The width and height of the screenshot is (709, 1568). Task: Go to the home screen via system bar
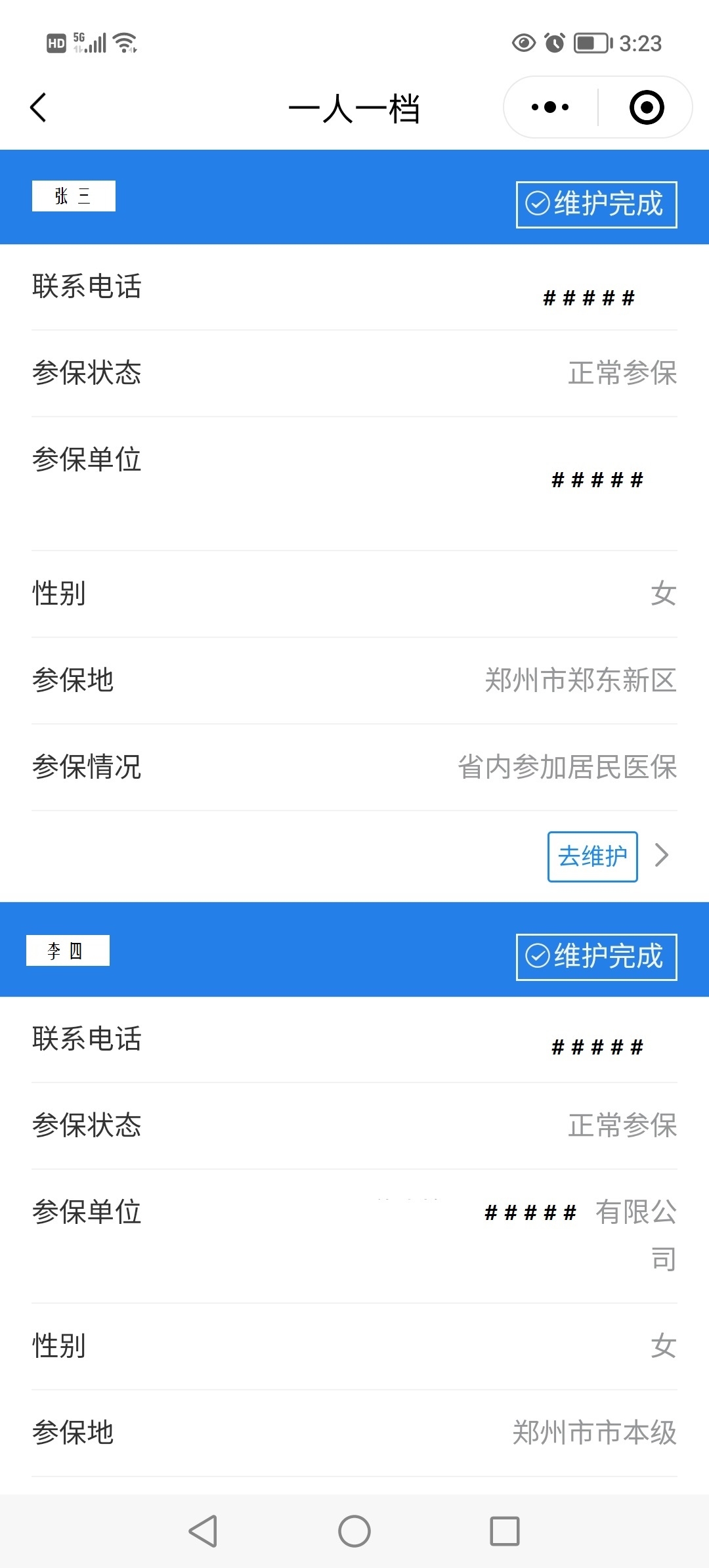(x=354, y=1531)
